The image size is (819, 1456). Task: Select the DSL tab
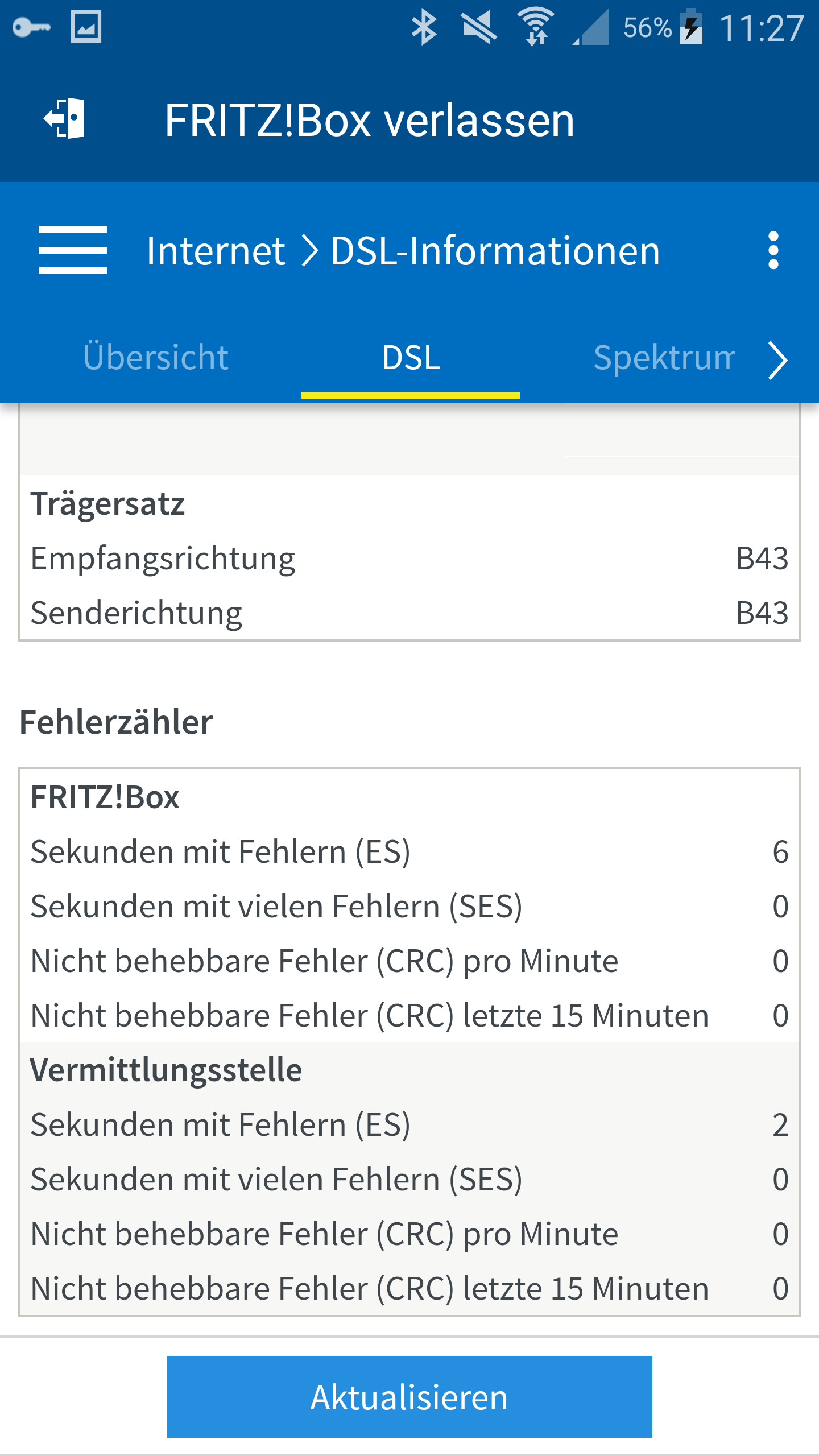(411, 357)
